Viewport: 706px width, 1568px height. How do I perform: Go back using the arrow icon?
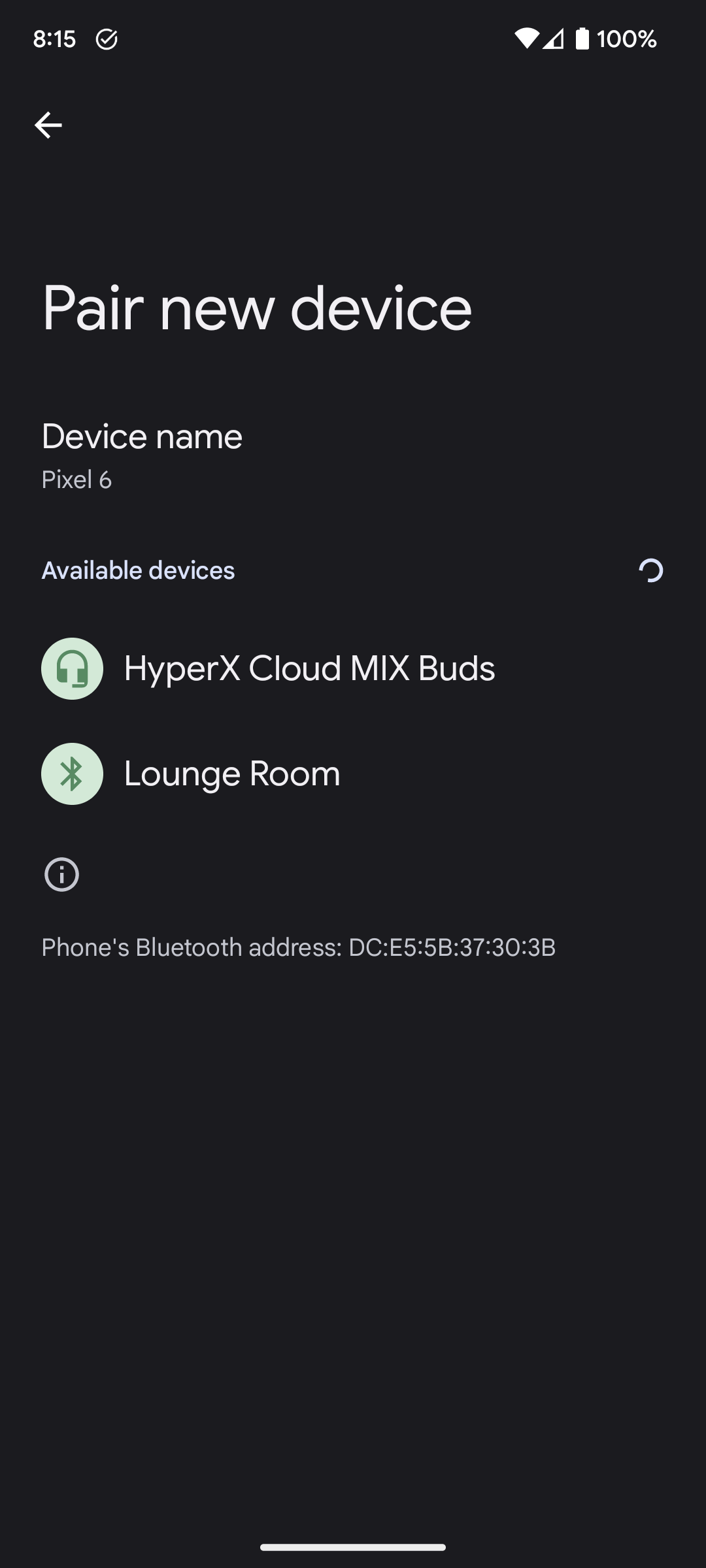48,125
